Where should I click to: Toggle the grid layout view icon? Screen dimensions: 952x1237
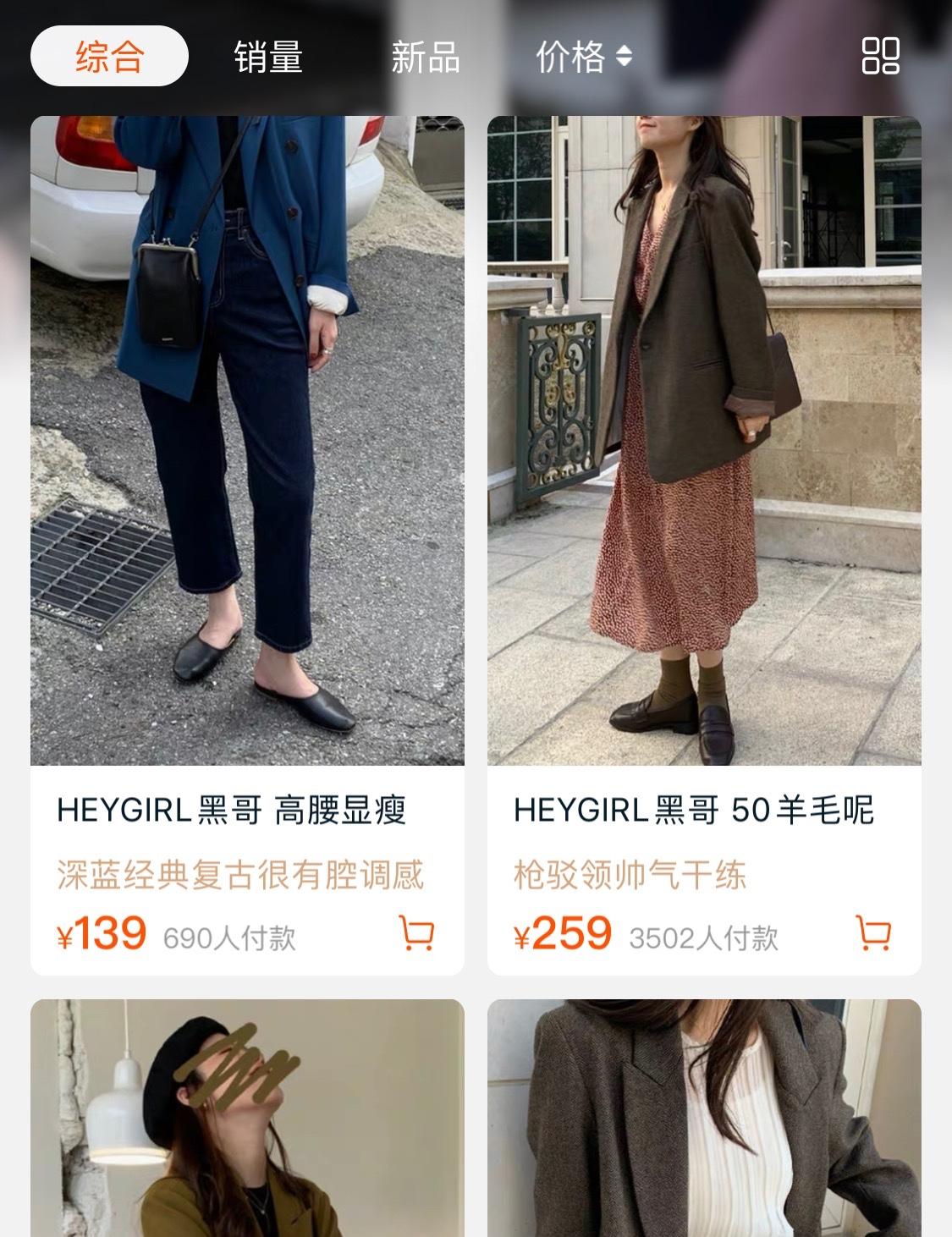(880, 57)
